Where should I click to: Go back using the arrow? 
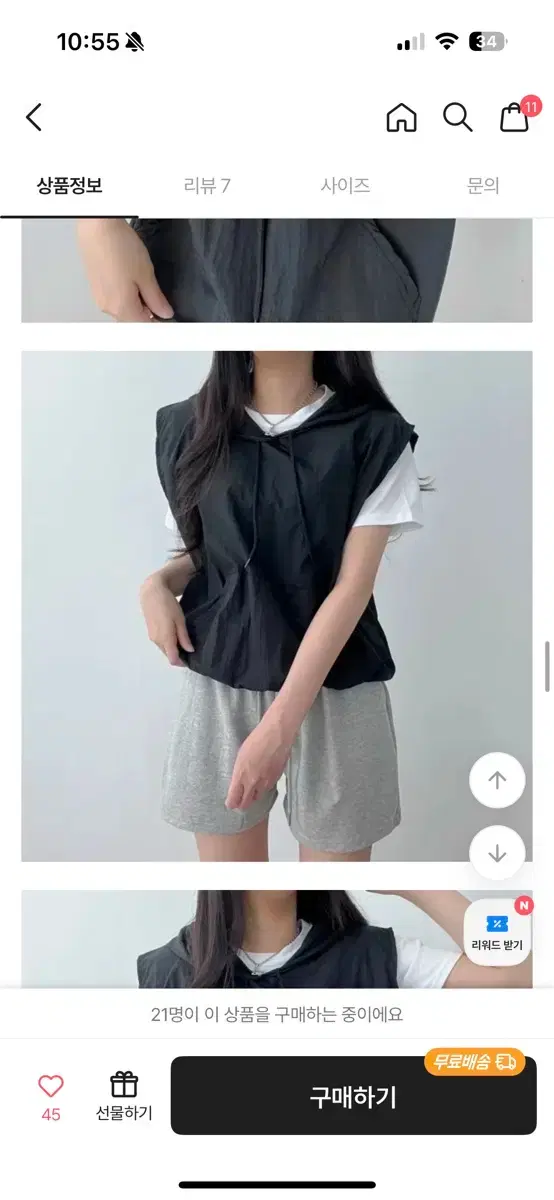tap(34, 117)
